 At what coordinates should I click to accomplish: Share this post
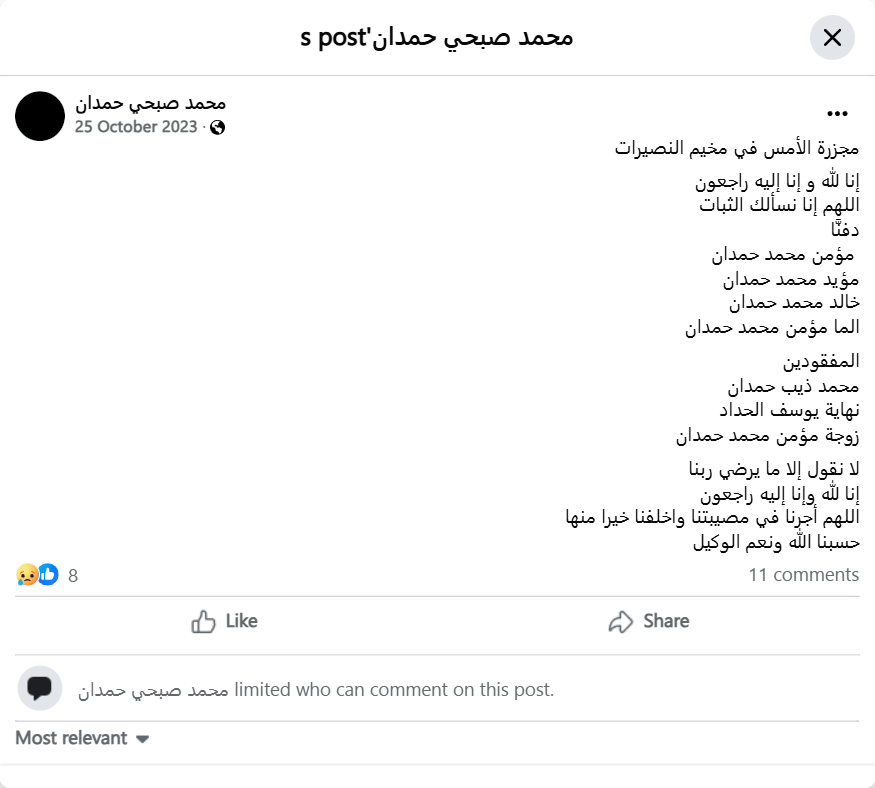pyautogui.click(x=649, y=621)
